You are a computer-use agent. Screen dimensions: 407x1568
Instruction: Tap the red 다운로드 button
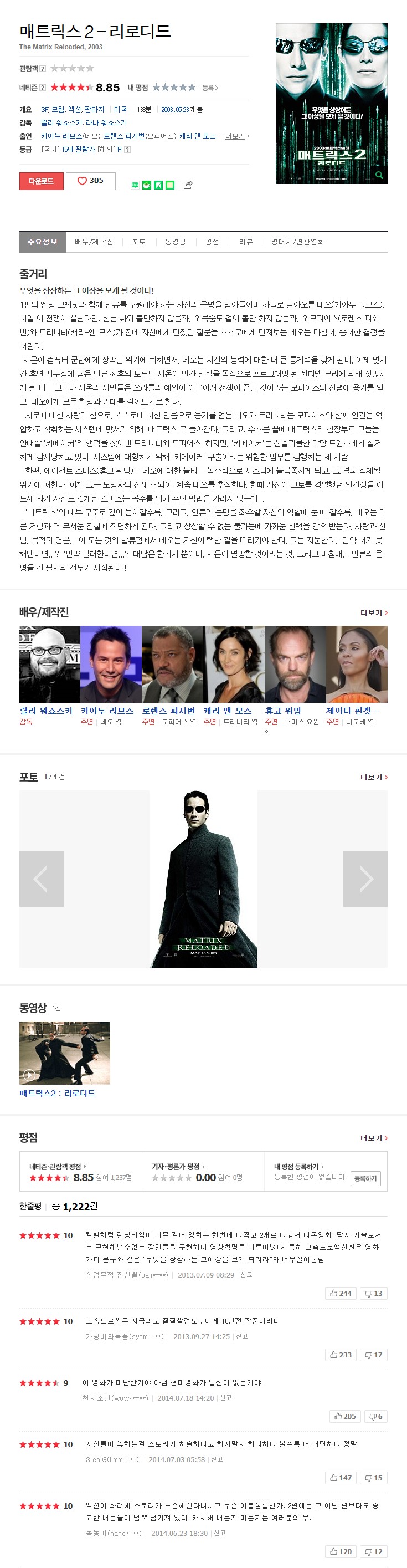point(41,181)
